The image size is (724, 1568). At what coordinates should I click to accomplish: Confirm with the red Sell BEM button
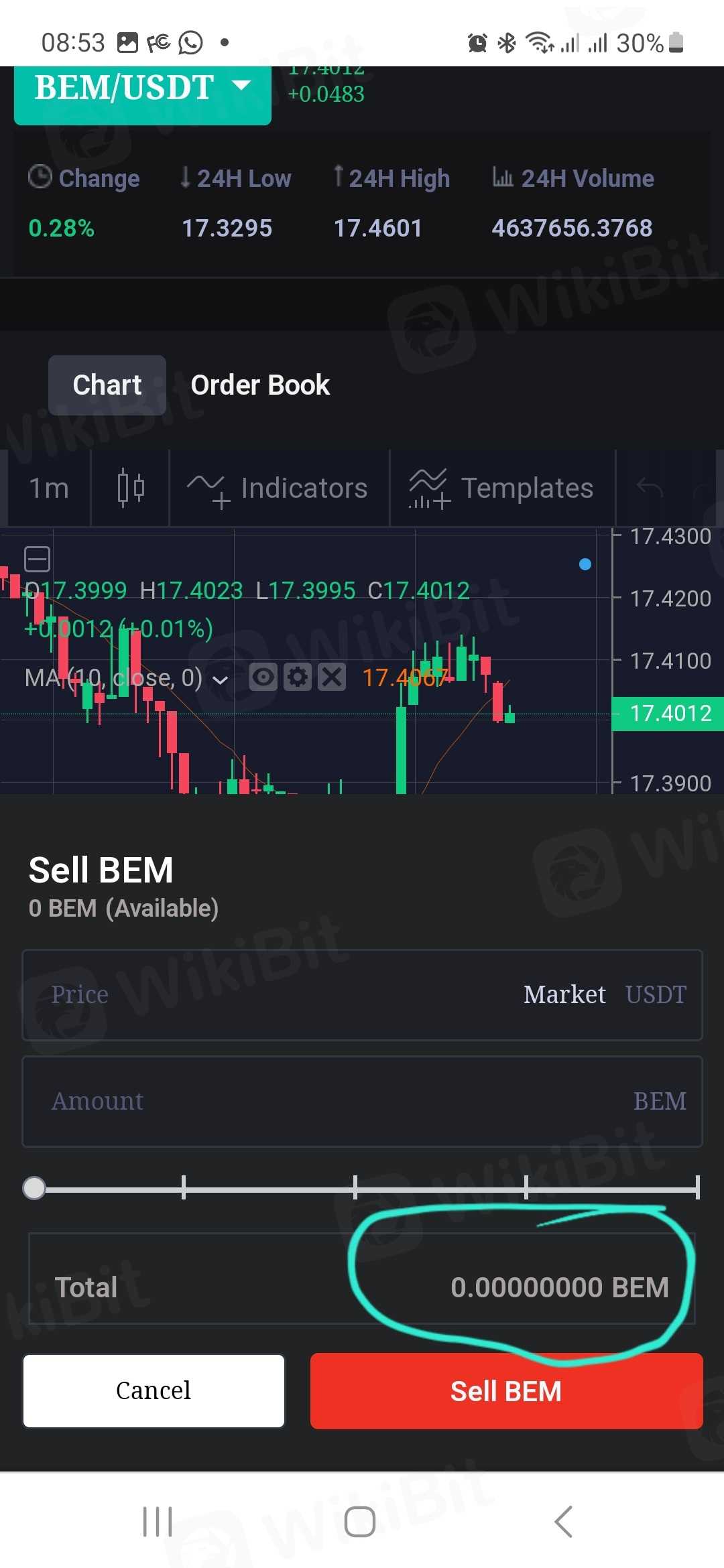coord(506,1391)
